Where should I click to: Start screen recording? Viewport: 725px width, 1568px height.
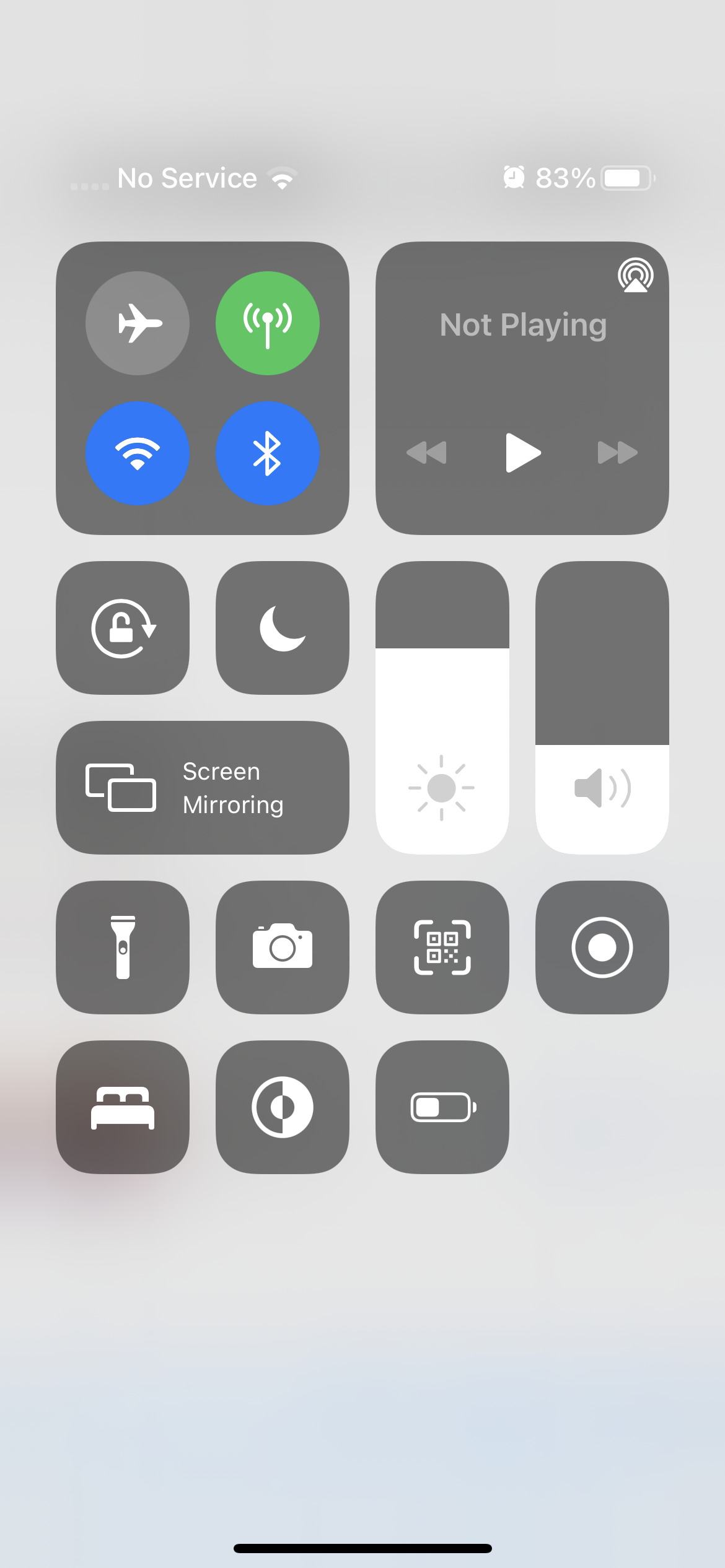tap(602, 947)
